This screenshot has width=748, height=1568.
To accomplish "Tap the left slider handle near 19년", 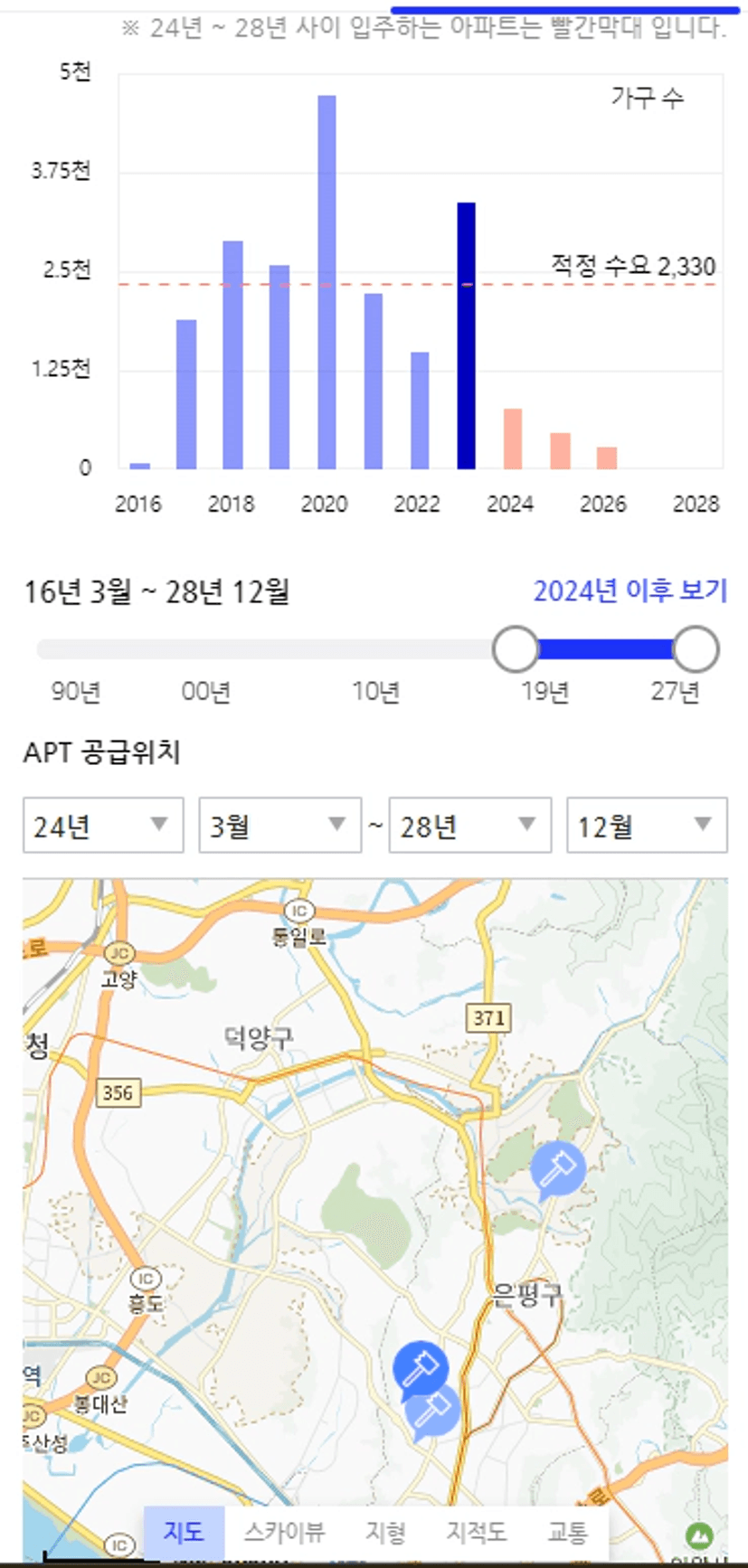I will click(516, 649).
